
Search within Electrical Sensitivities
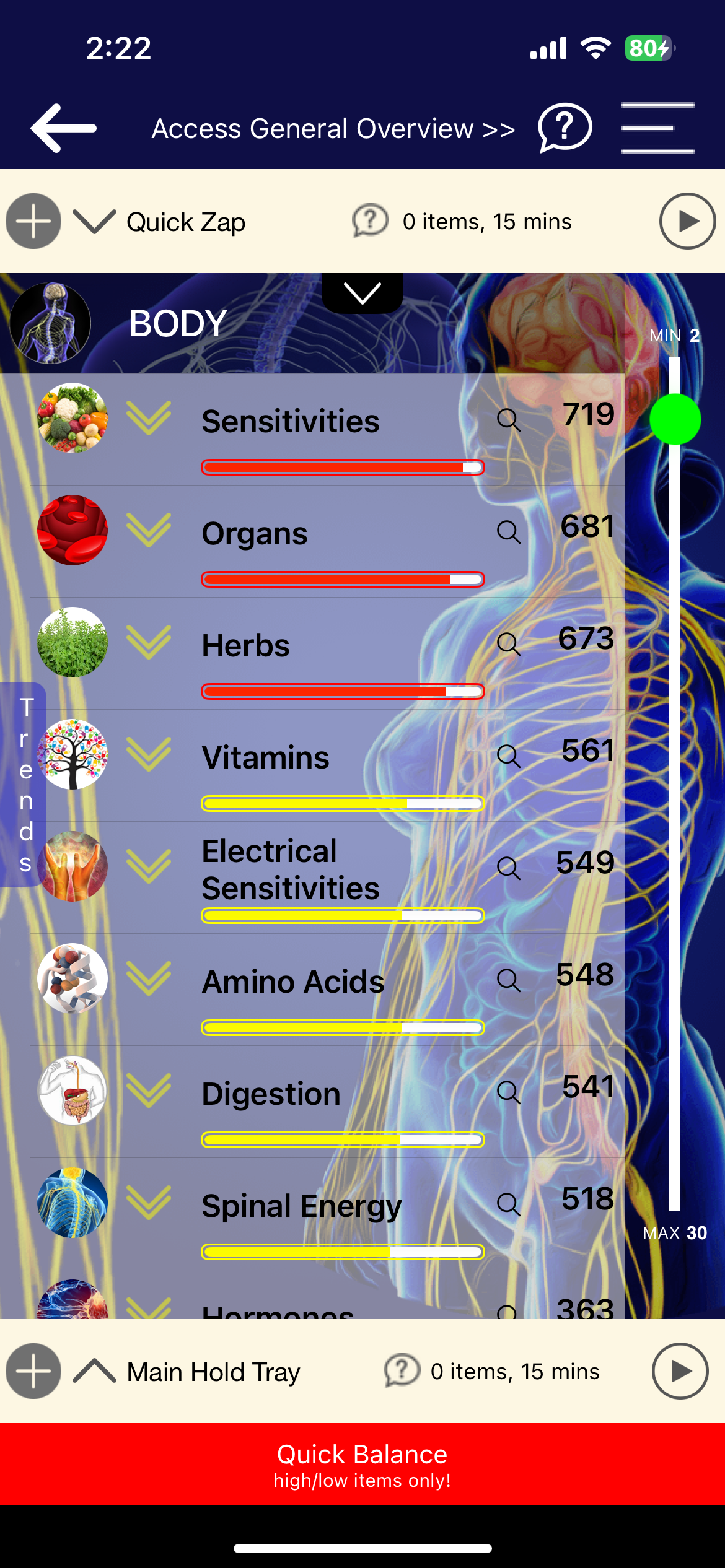(x=508, y=868)
